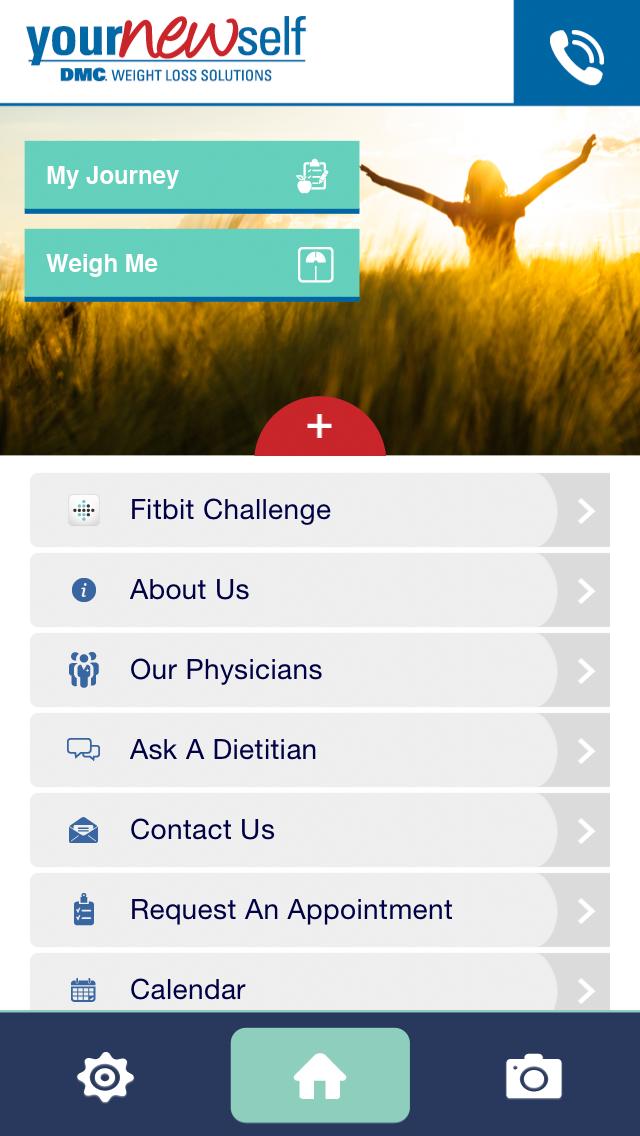Launch the camera from the bottom bar

coord(533,1076)
